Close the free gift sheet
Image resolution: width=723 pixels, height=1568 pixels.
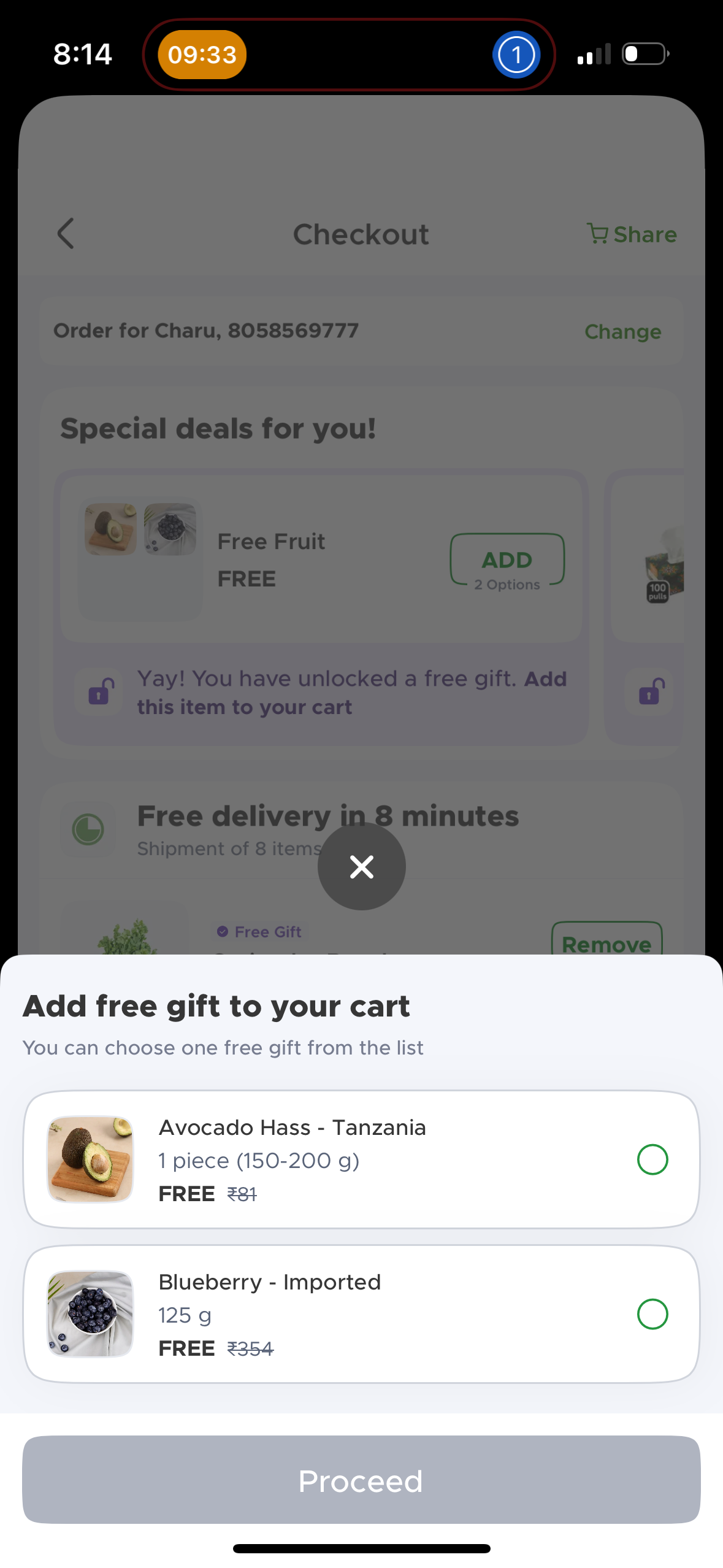(361, 866)
